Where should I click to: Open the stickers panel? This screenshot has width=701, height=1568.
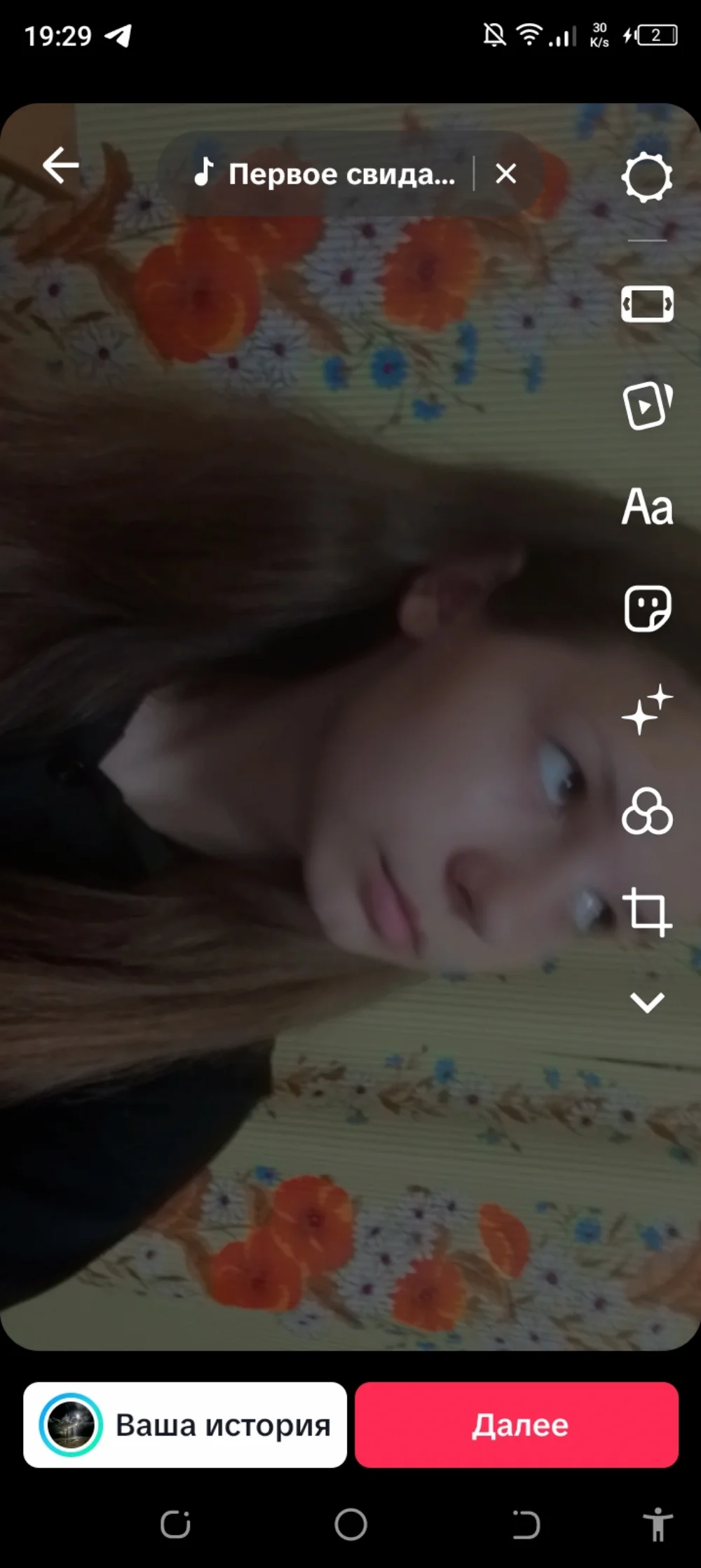click(646, 608)
